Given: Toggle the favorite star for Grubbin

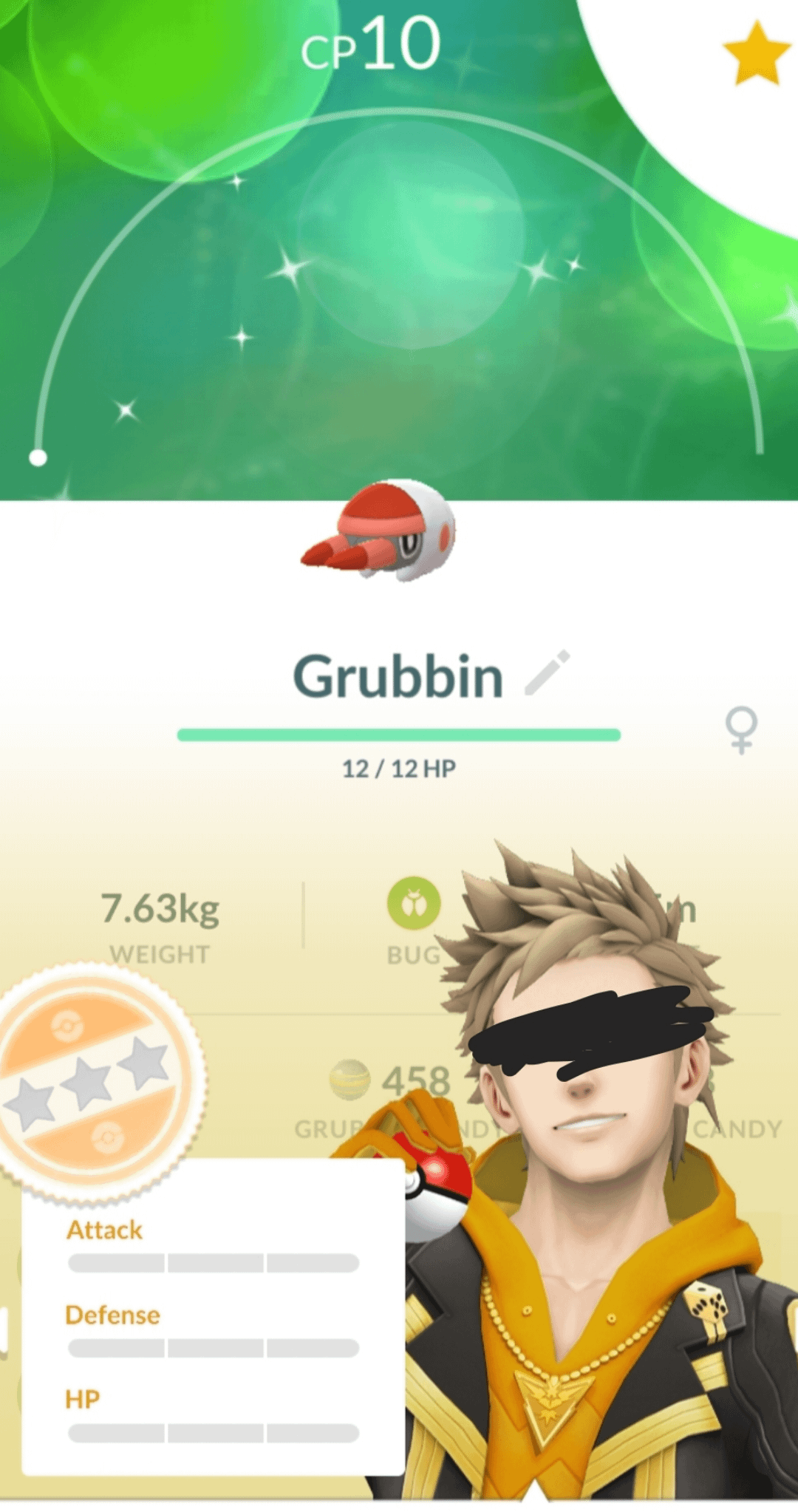Looking at the screenshot, I should [x=755, y=54].
